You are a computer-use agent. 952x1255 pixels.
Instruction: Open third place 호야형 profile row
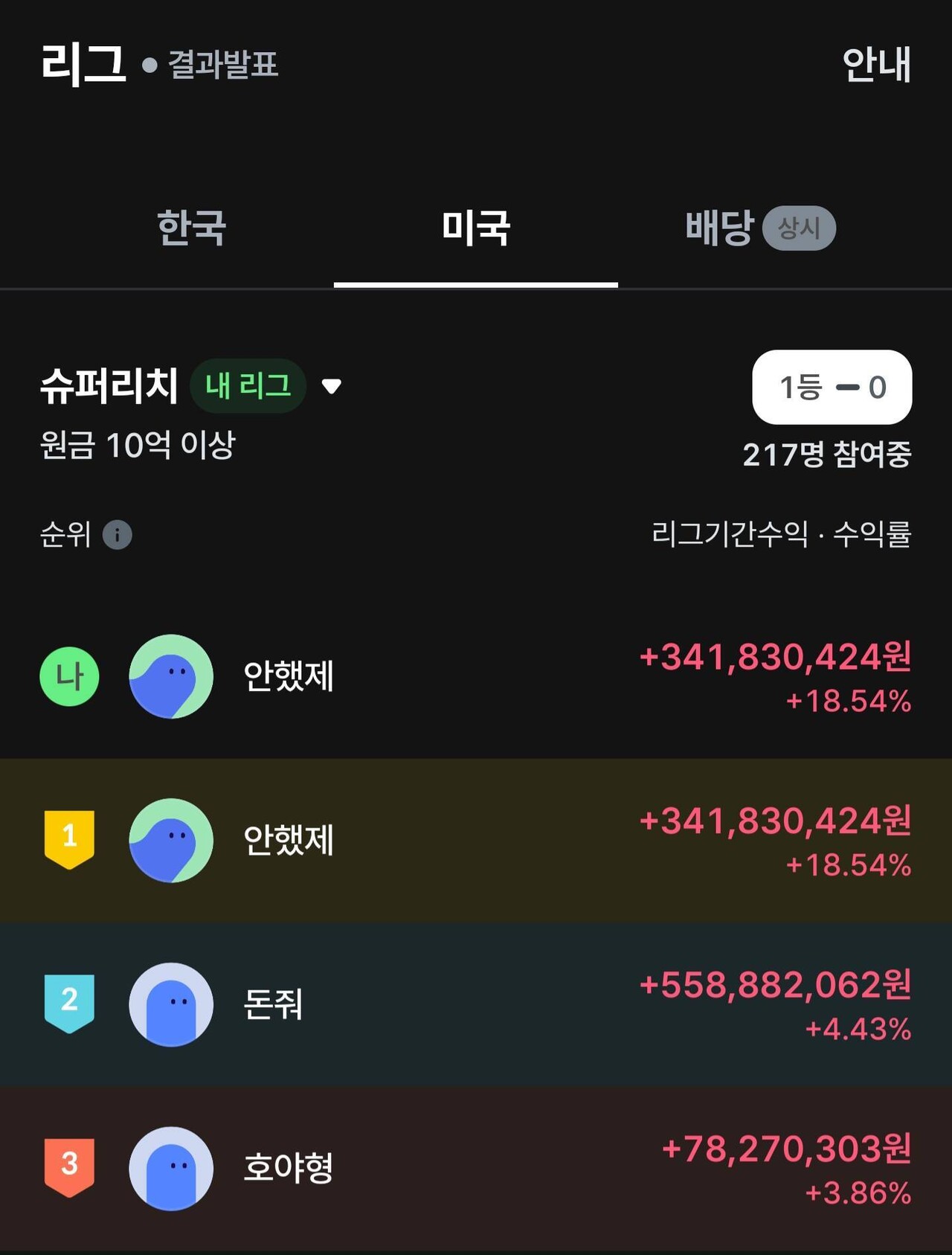(476, 1168)
